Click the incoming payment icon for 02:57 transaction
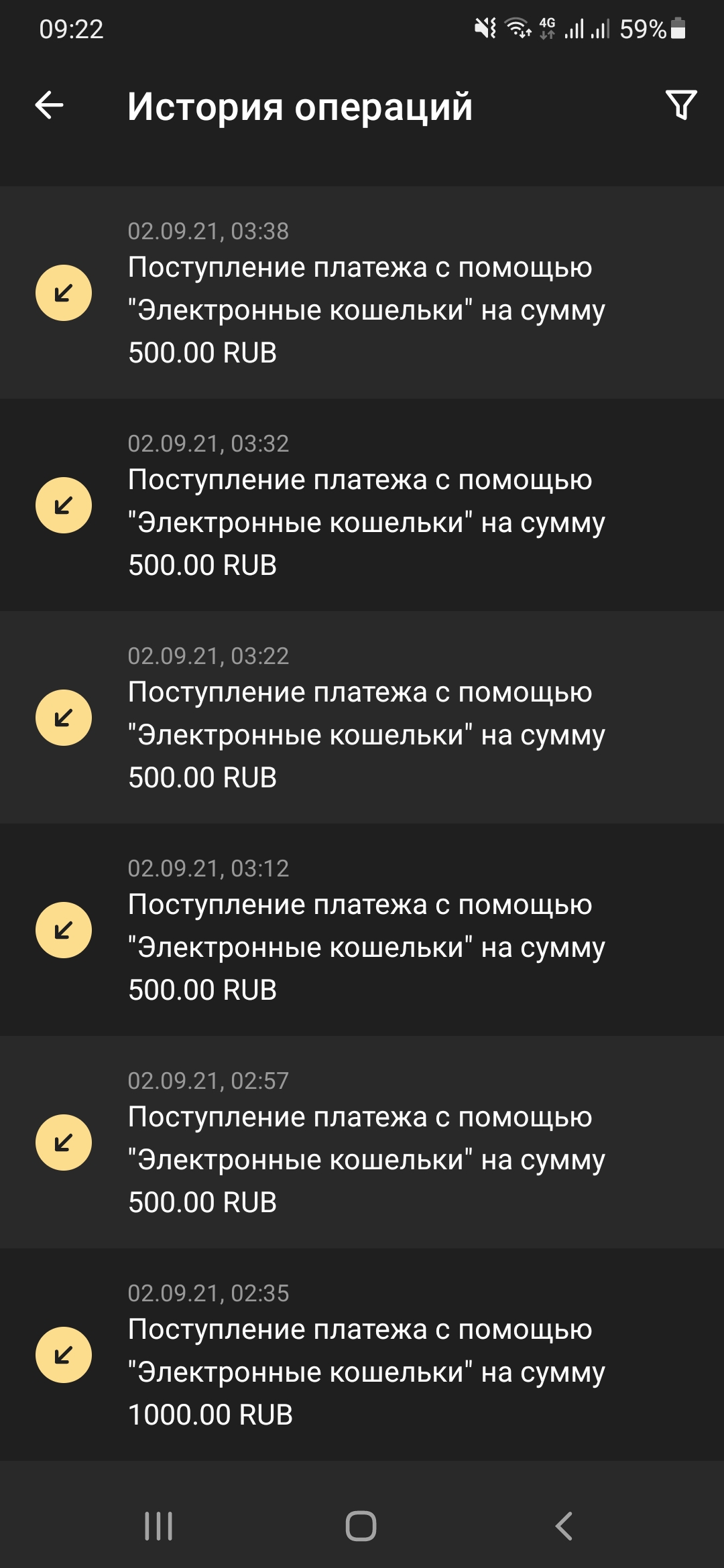The height and width of the screenshot is (1568, 724). pyautogui.click(x=62, y=1143)
